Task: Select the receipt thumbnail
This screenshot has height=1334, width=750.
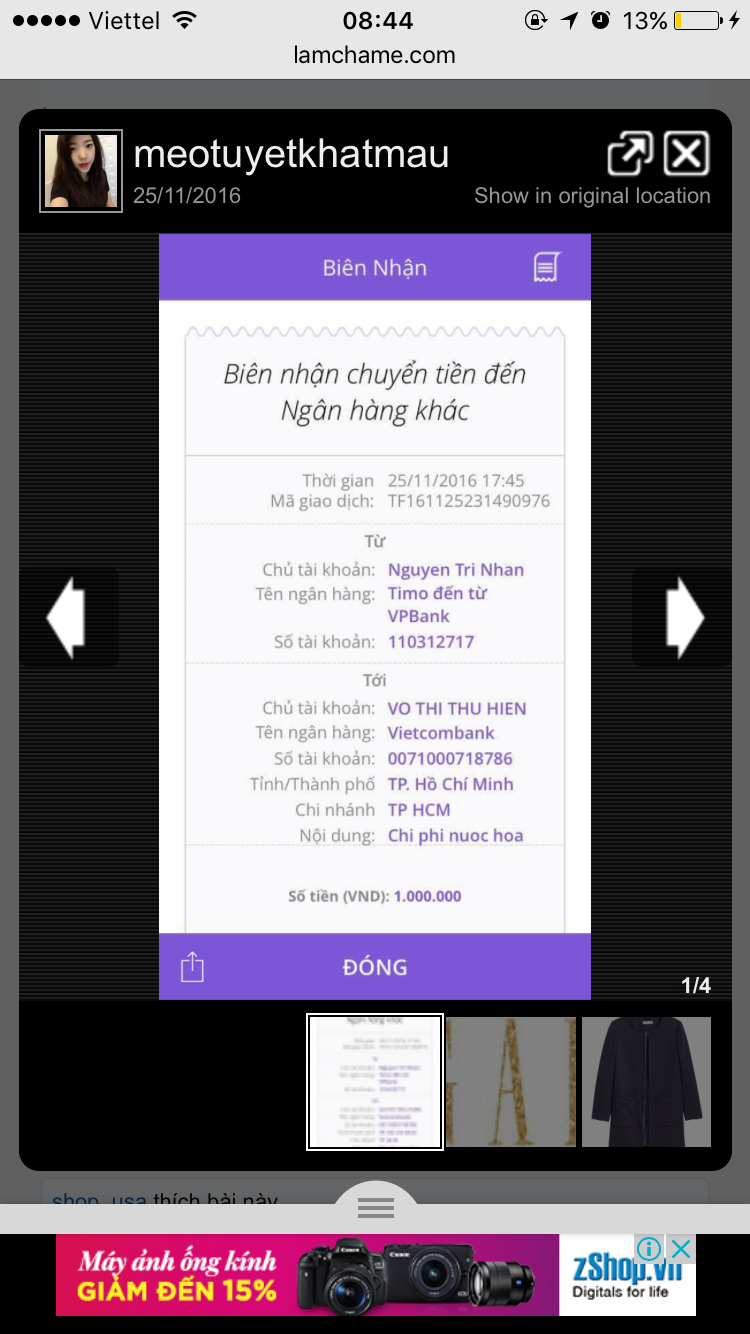Action: coord(375,1082)
